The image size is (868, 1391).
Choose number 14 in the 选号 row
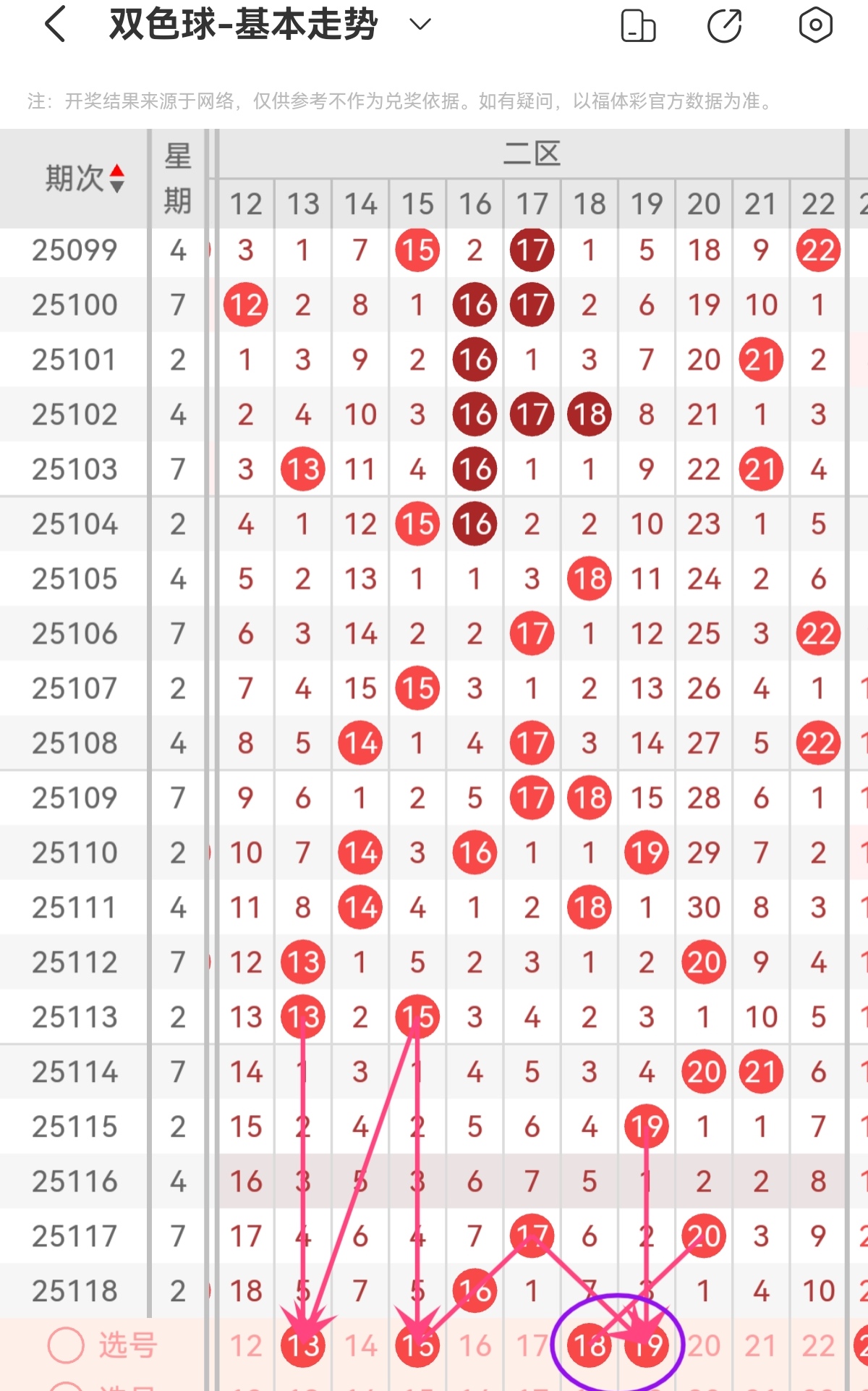click(360, 1346)
